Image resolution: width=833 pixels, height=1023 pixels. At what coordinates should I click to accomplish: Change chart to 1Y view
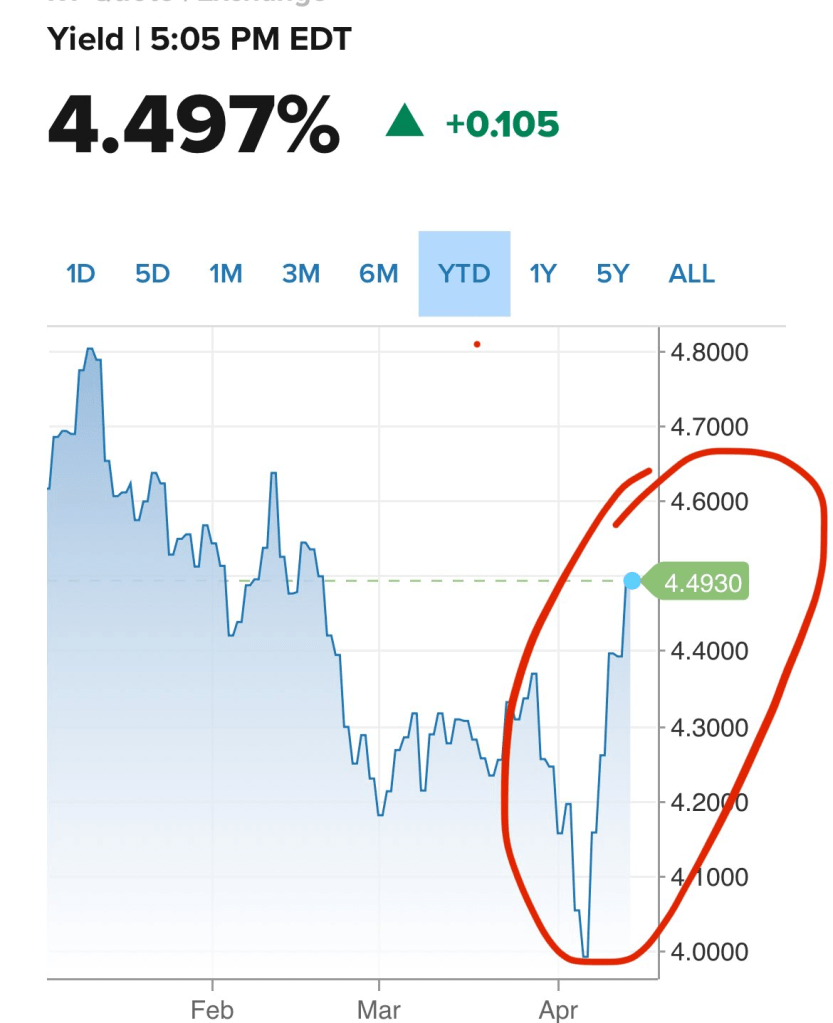coord(542,273)
